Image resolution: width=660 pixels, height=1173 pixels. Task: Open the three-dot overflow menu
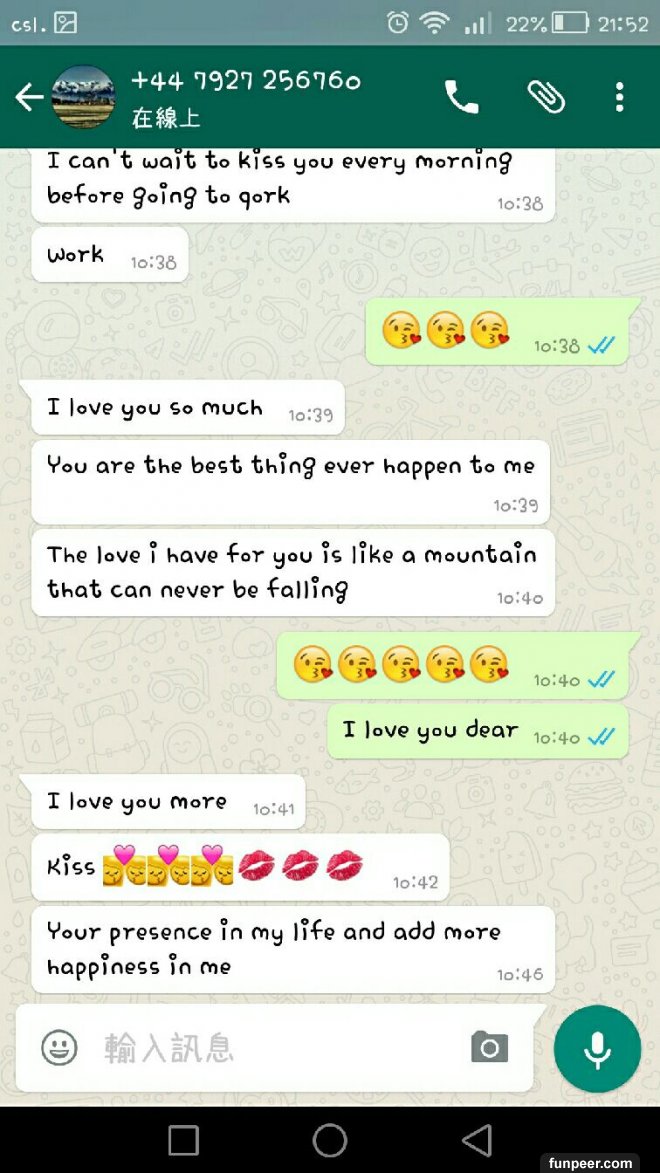[x=620, y=97]
